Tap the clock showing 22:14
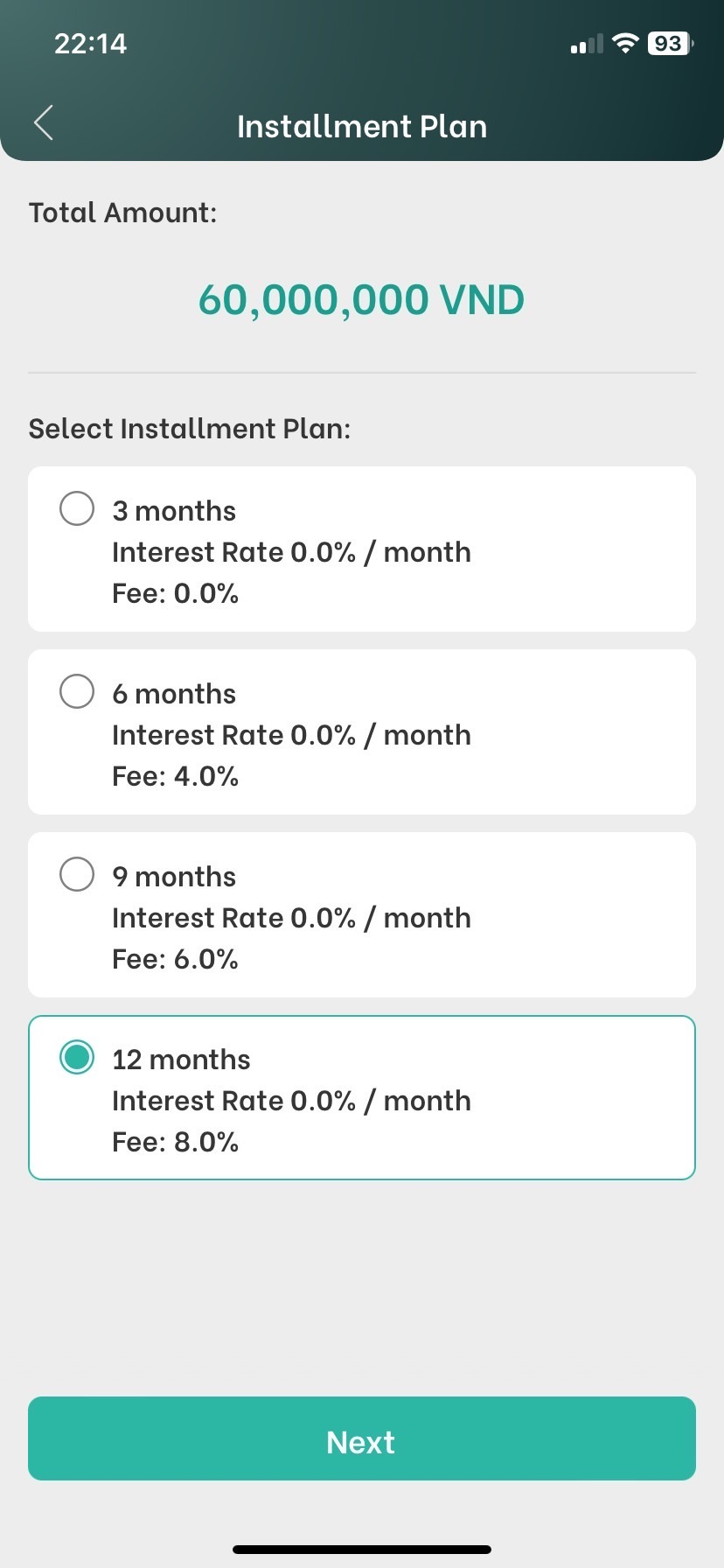The image size is (724, 1568). (90, 42)
